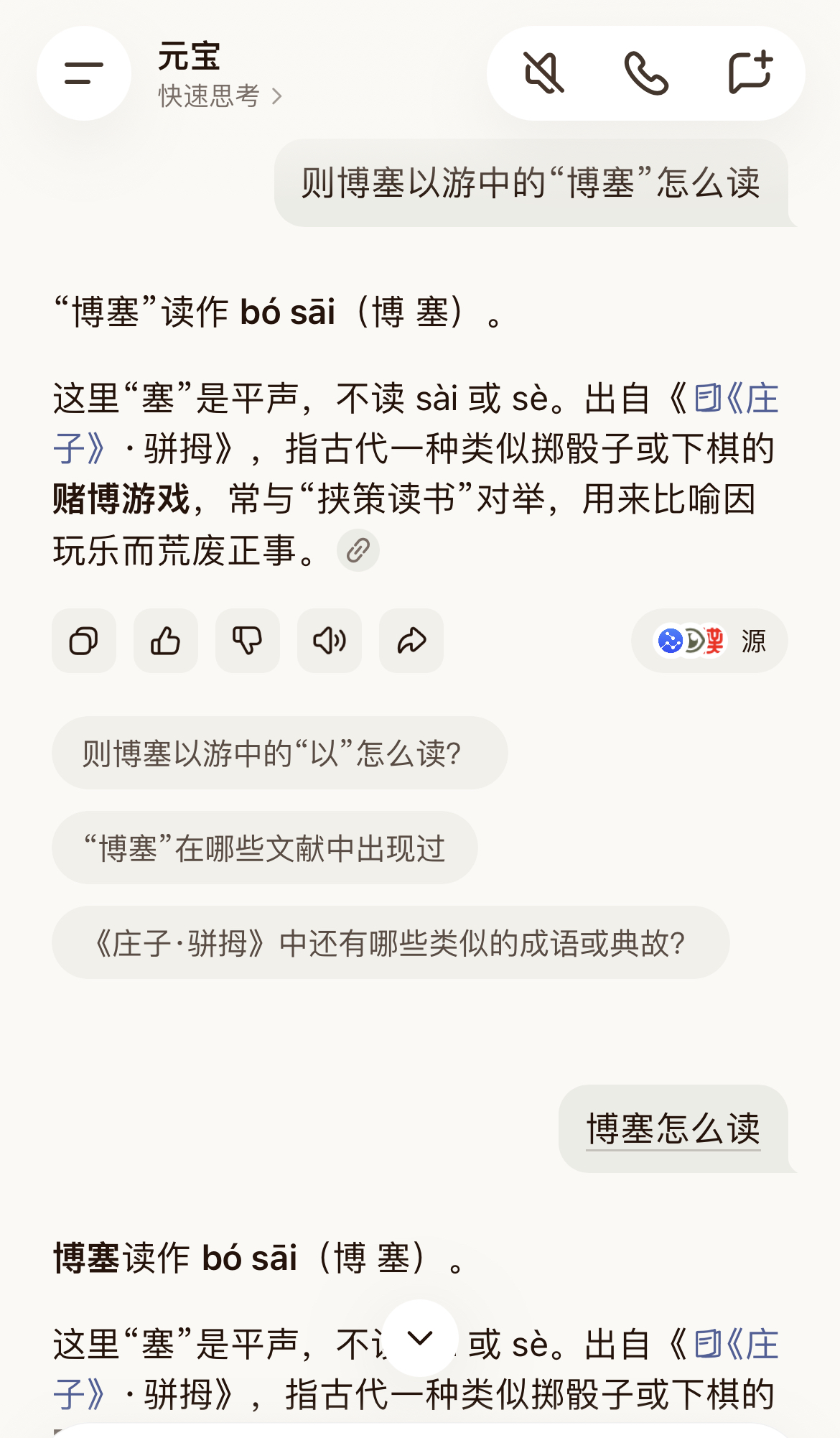View the sources via the 源 button

(x=709, y=641)
